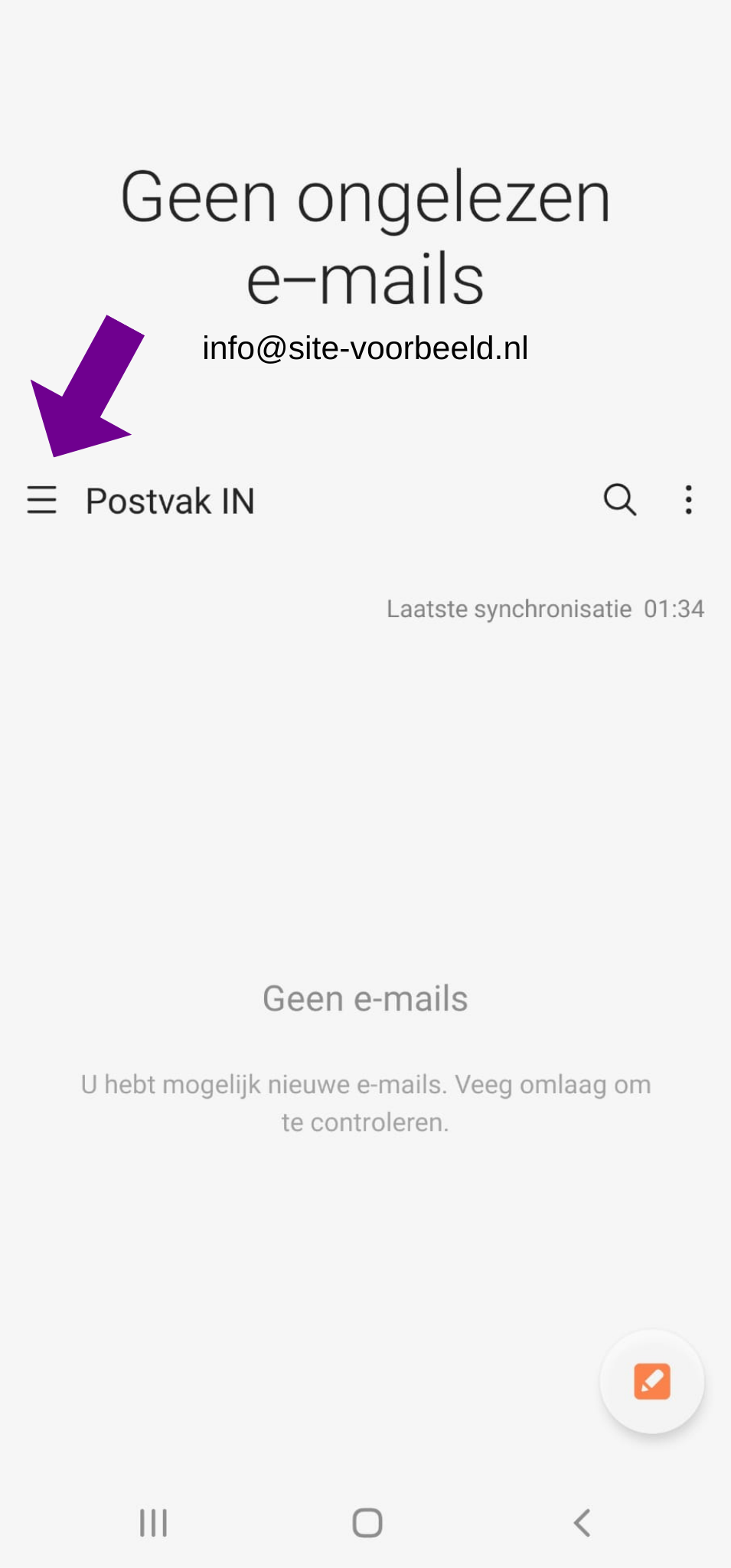Image resolution: width=731 pixels, height=1568 pixels.
Task: Go back using the navigation bar
Action: pyautogui.click(x=582, y=1522)
